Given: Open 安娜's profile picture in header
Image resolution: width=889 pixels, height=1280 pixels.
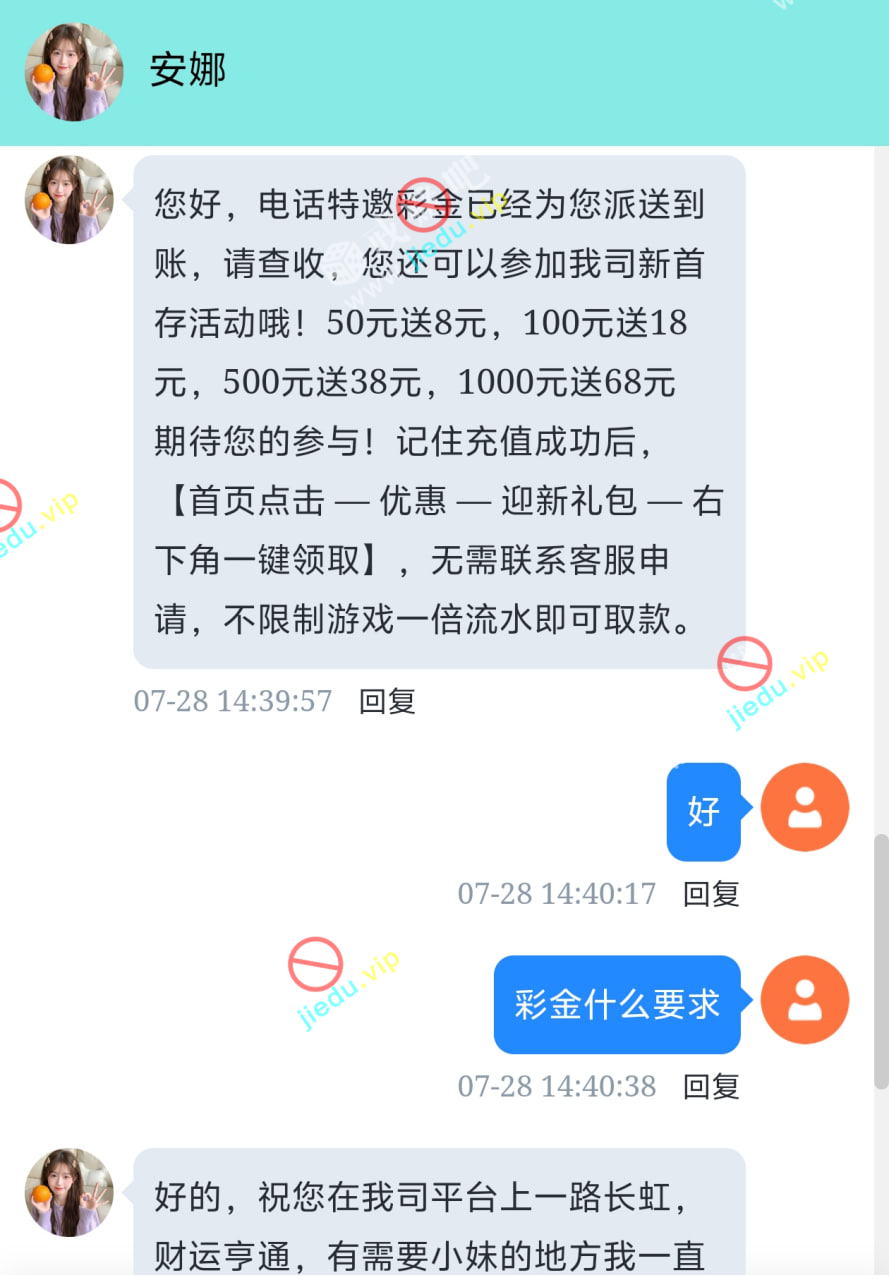Looking at the screenshot, I should [x=74, y=72].
